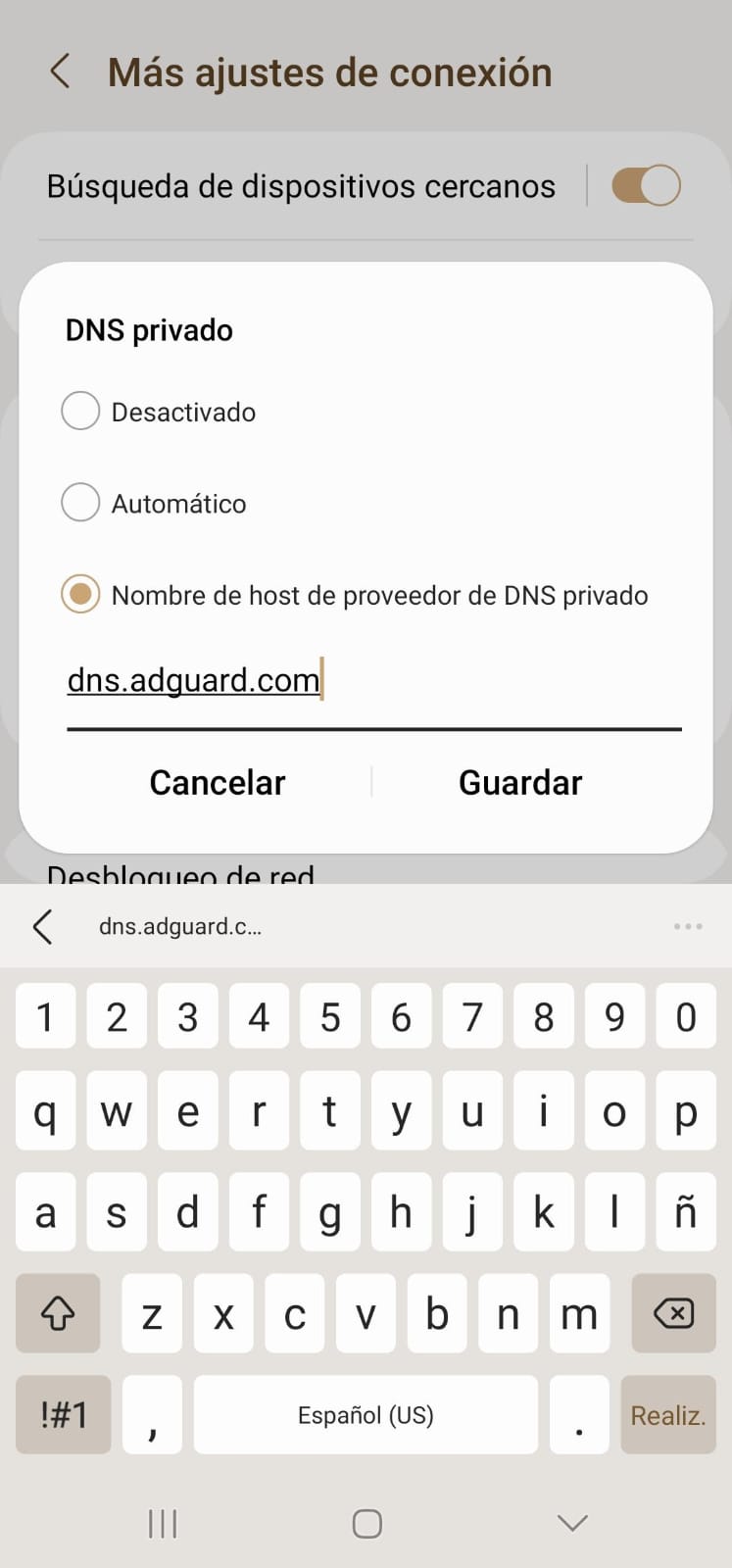Cancel the DNS privado dialog
This screenshot has width=732, height=1568.
pyautogui.click(x=217, y=782)
